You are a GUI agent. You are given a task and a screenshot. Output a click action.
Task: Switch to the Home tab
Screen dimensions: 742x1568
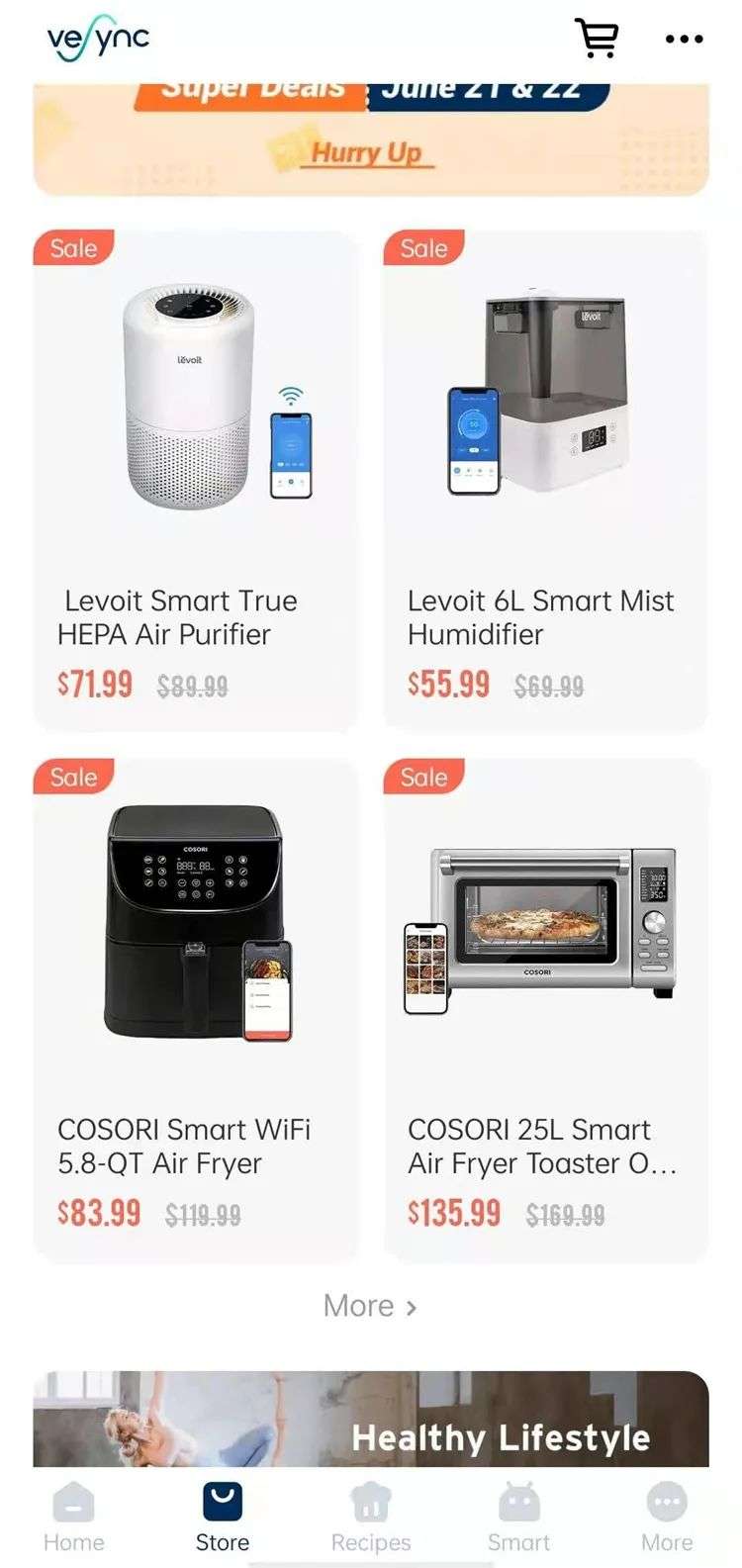[x=74, y=1518]
